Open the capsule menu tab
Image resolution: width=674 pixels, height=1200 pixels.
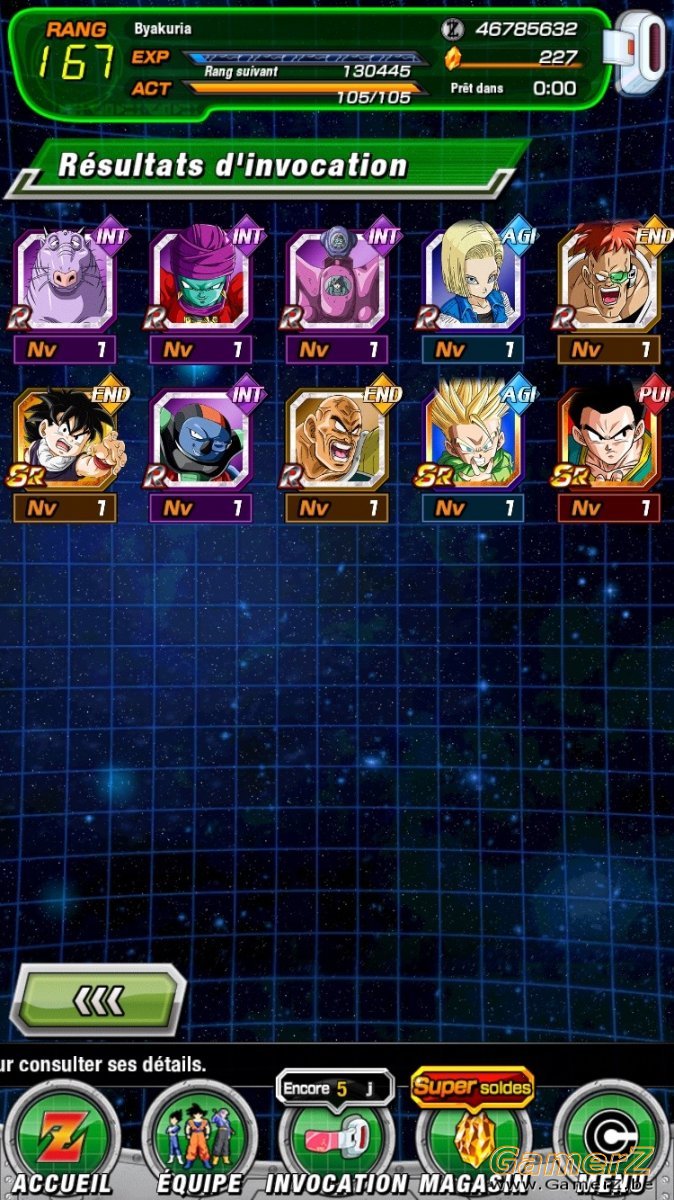coord(610,1140)
